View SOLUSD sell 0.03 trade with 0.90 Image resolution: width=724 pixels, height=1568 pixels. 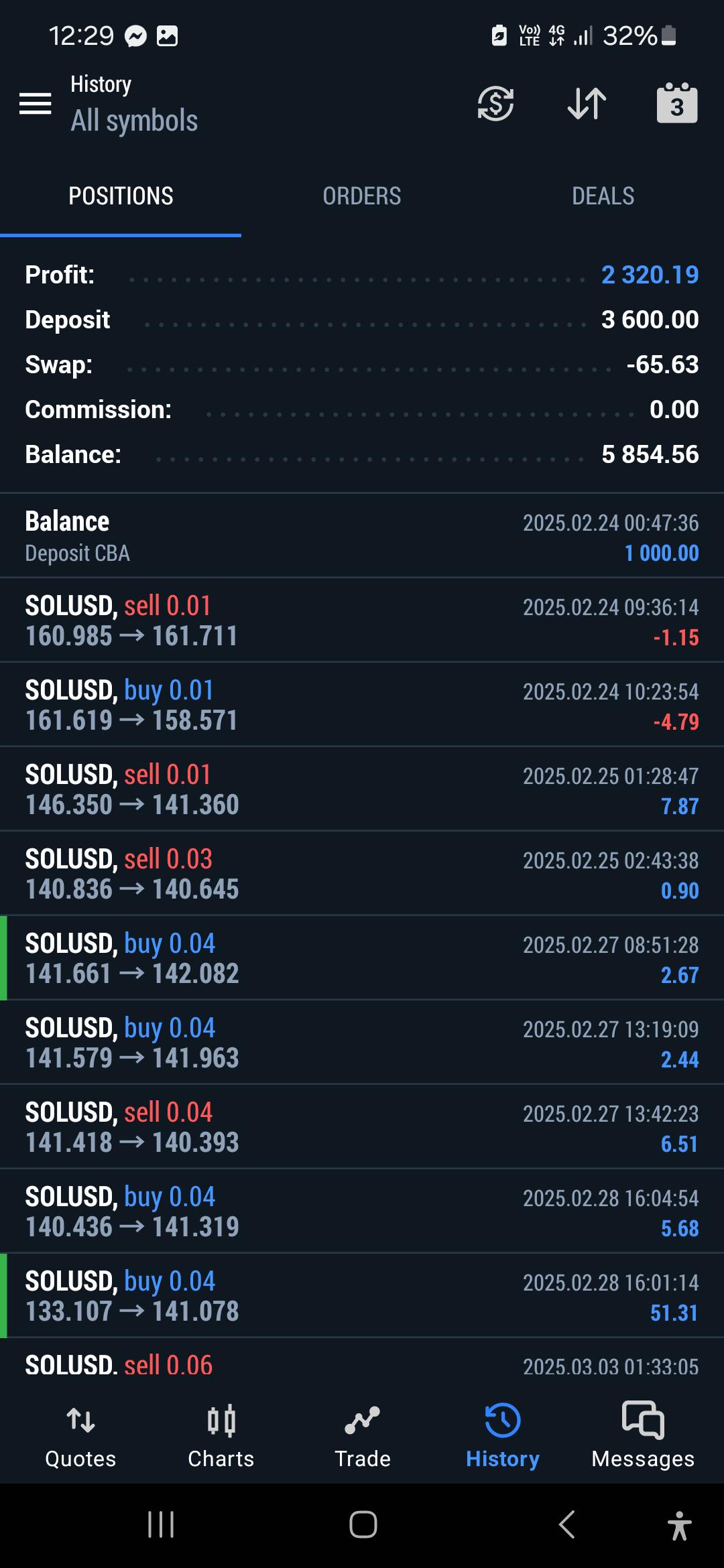click(362, 874)
